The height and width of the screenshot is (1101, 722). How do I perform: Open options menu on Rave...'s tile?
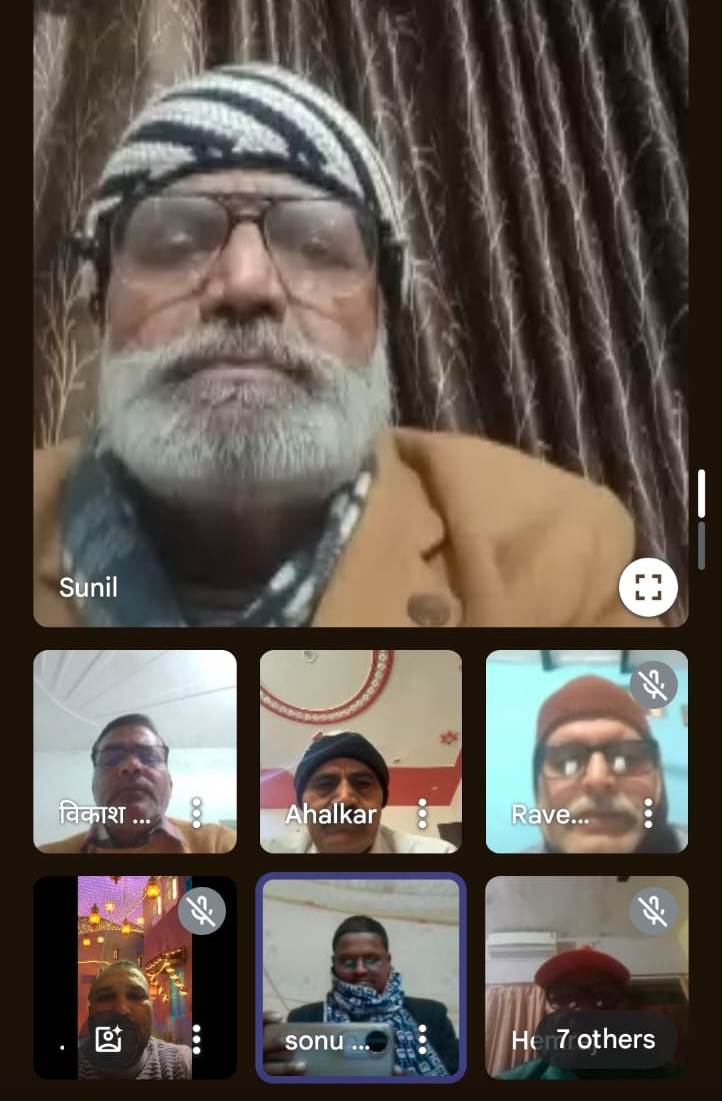(648, 813)
